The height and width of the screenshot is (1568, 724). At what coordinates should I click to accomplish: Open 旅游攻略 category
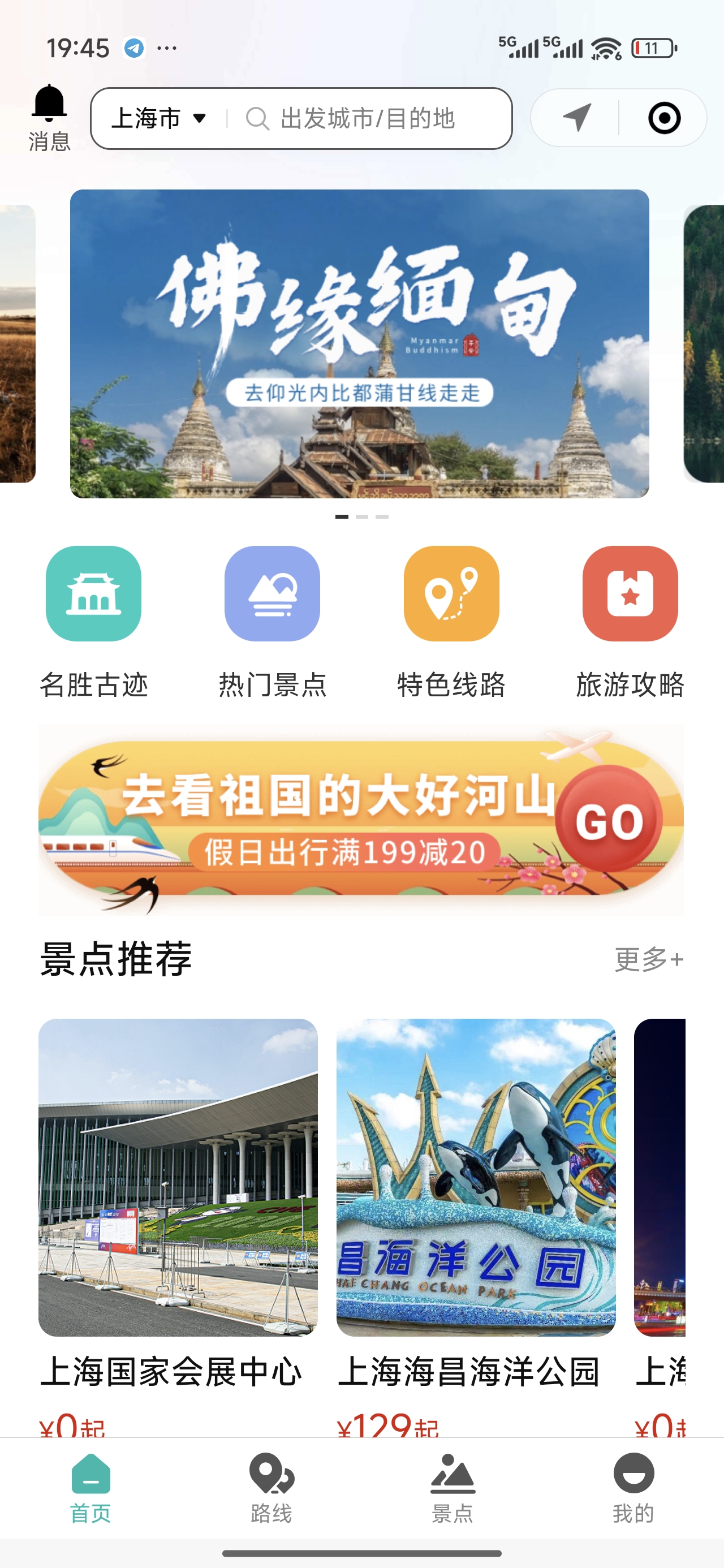(x=630, y=621)
